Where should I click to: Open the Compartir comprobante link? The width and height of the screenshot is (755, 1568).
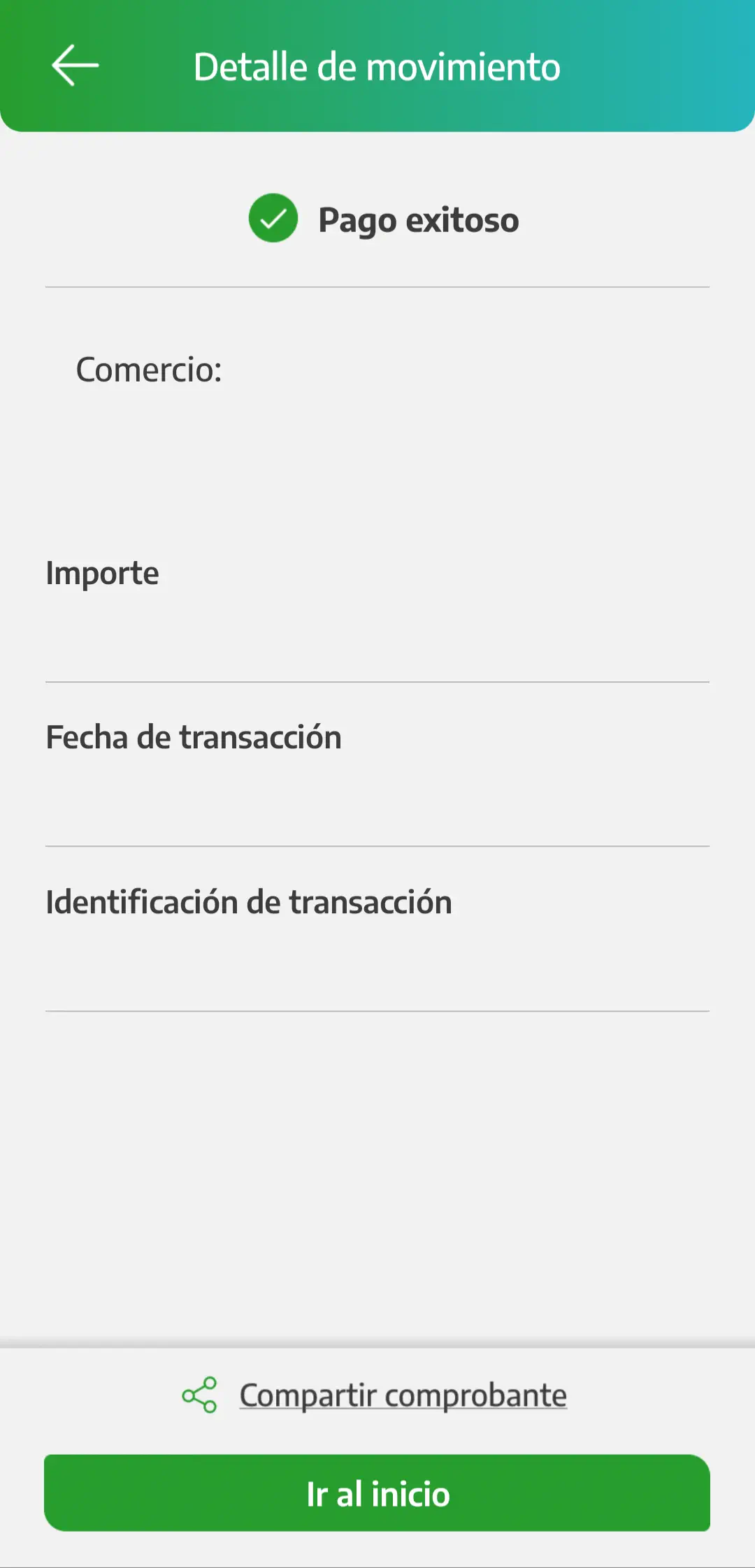pyautogui.click(x=402, y=1396)
